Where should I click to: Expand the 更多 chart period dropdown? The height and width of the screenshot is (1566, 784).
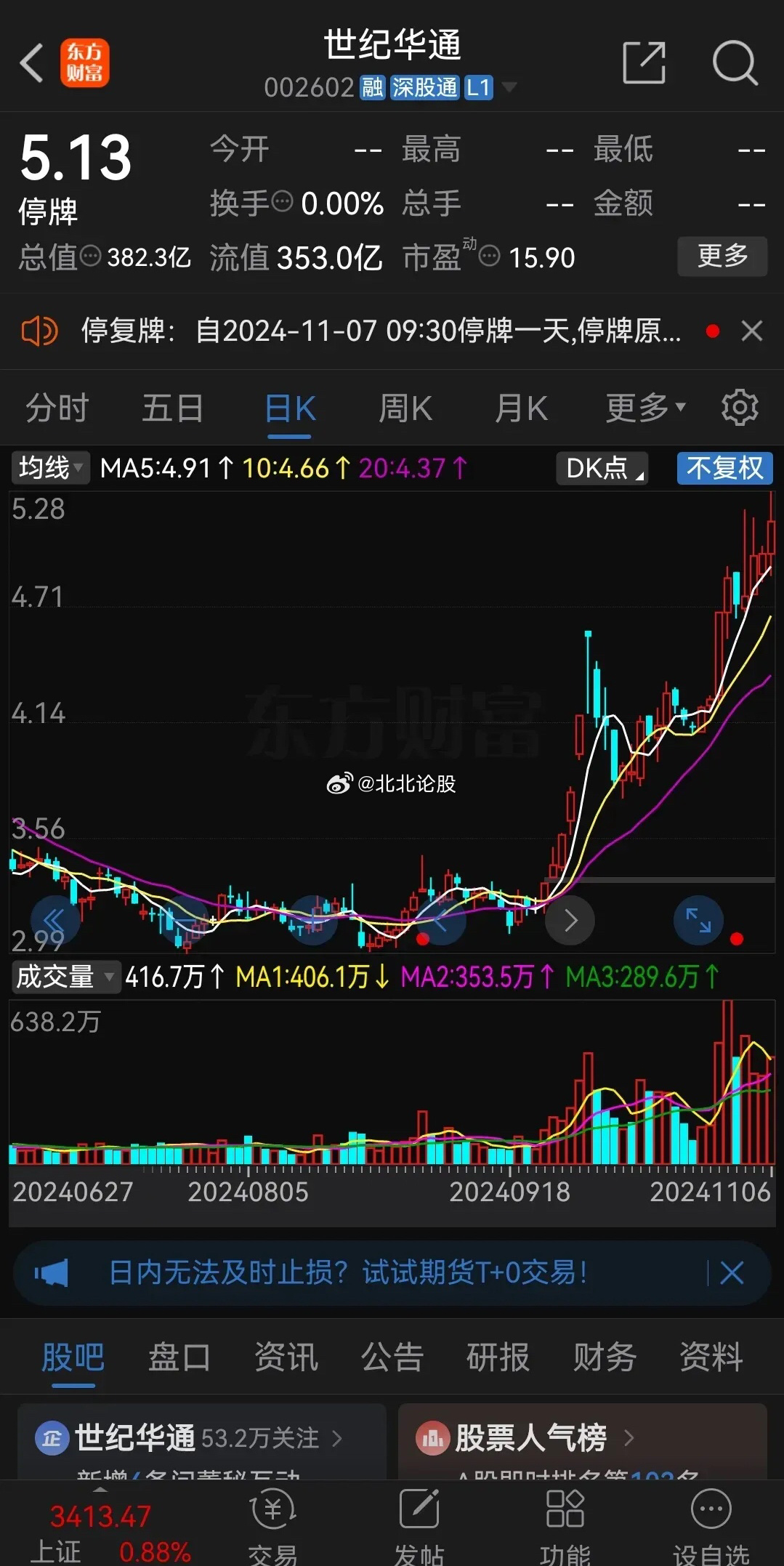(x=645, y=408)
